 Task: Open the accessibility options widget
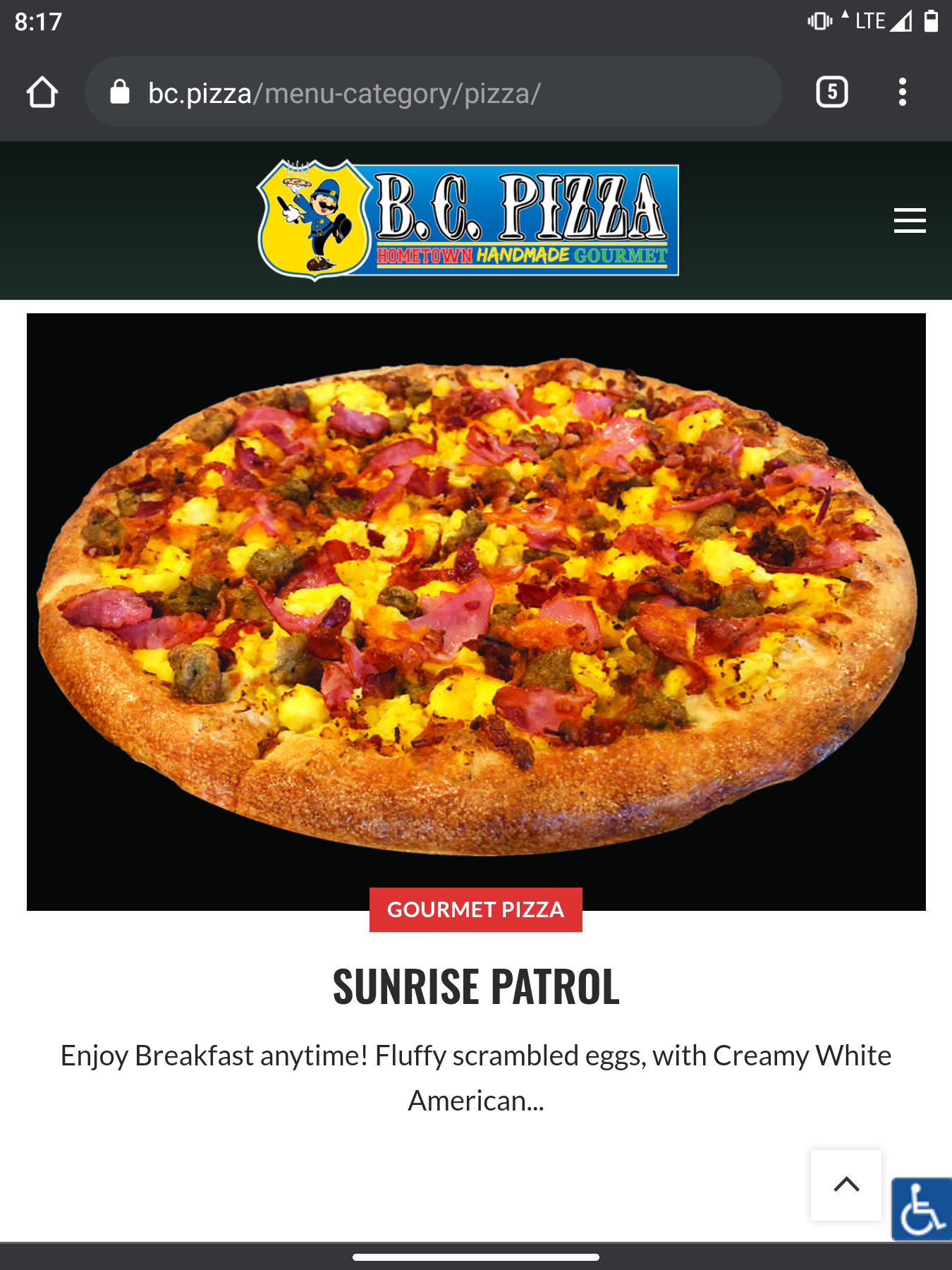coord(922,1209)
